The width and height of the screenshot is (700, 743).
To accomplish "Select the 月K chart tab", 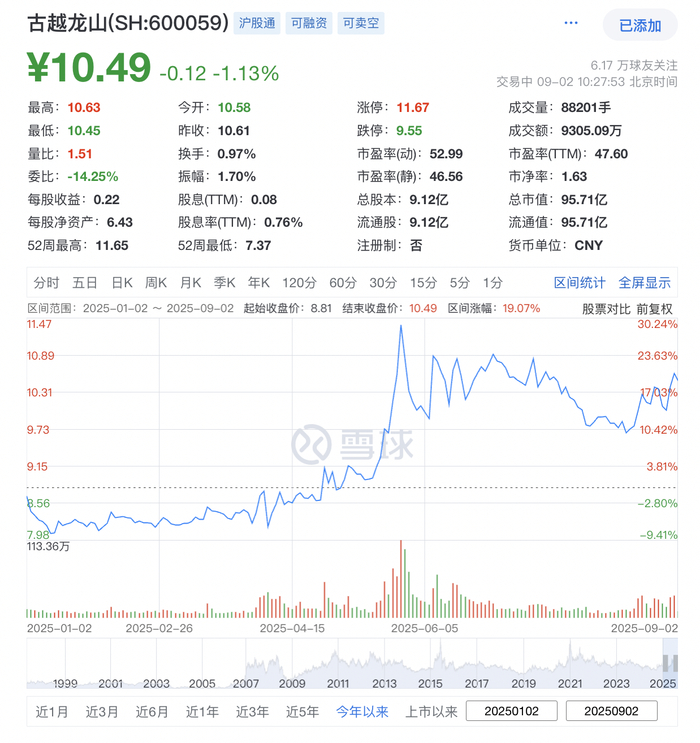I will [191, 283].
